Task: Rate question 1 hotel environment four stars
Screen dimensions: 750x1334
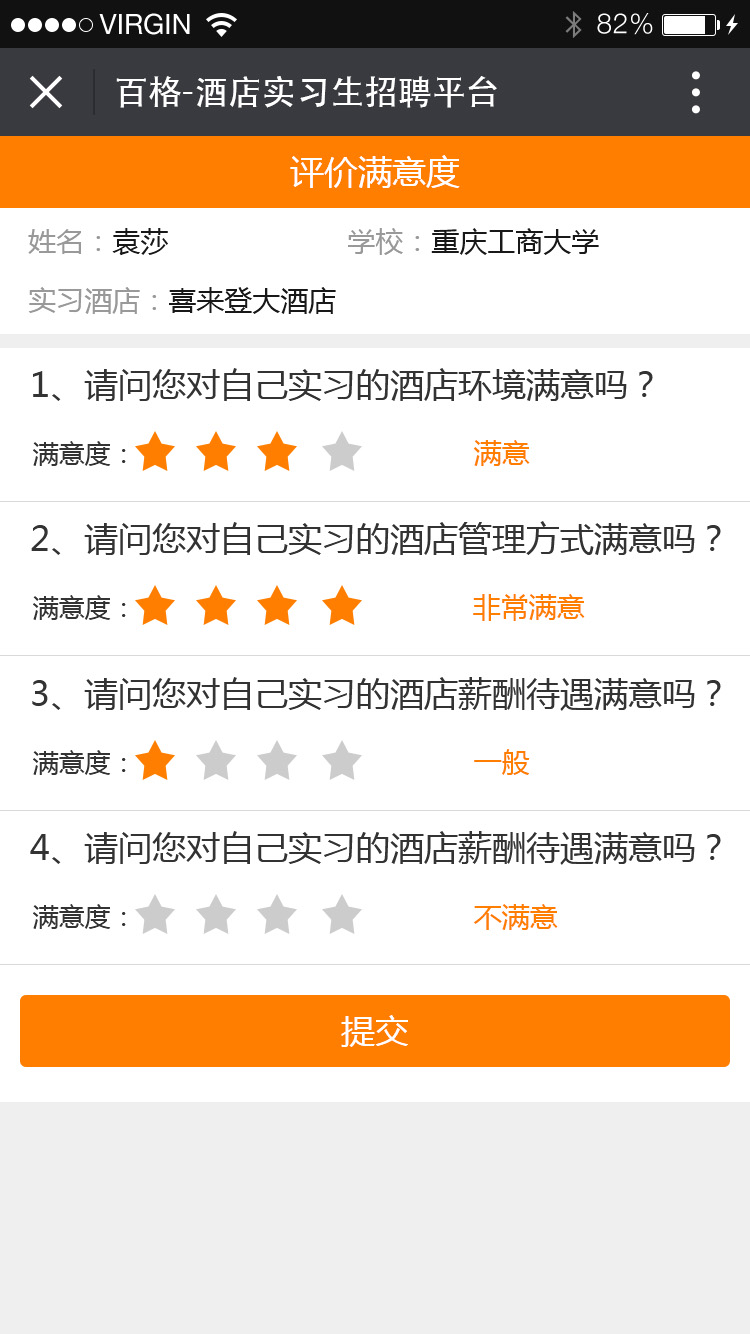Action: tap(342, 452)
